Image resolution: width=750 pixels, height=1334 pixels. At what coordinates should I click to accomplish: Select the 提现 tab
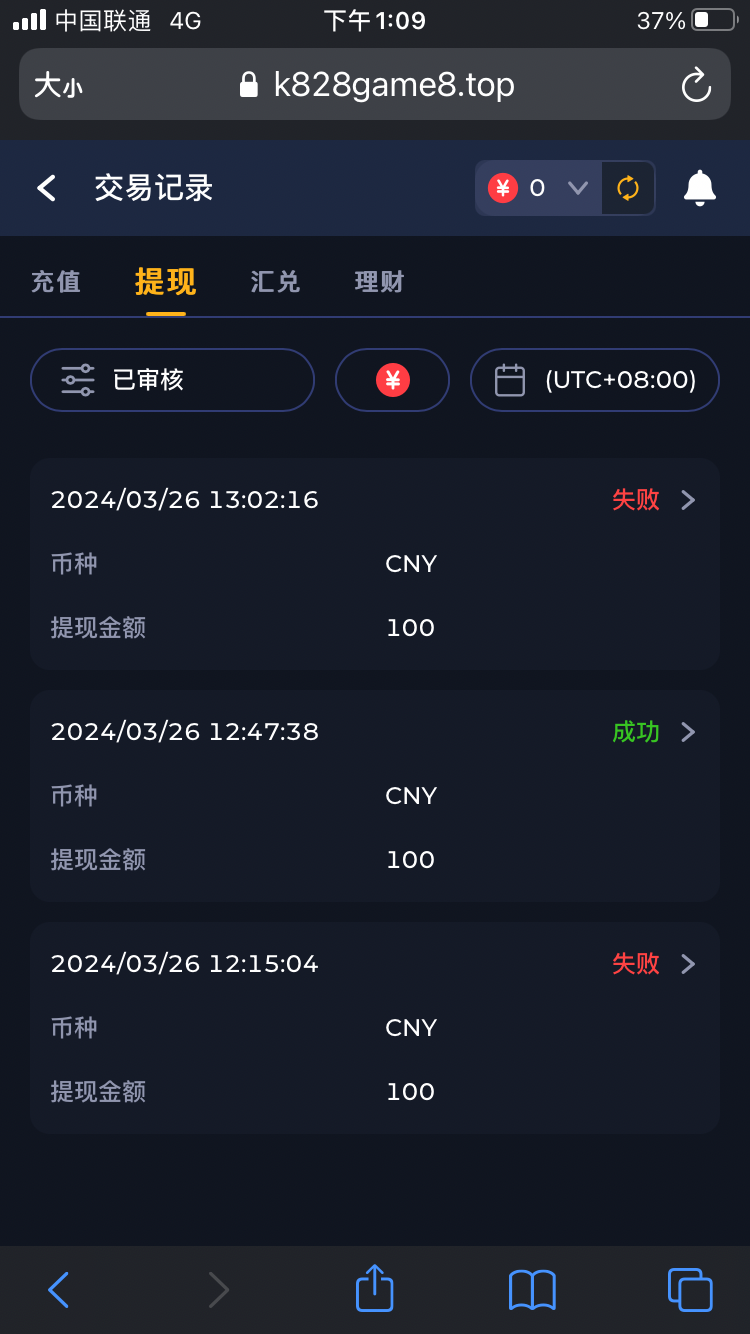(166, 282)
